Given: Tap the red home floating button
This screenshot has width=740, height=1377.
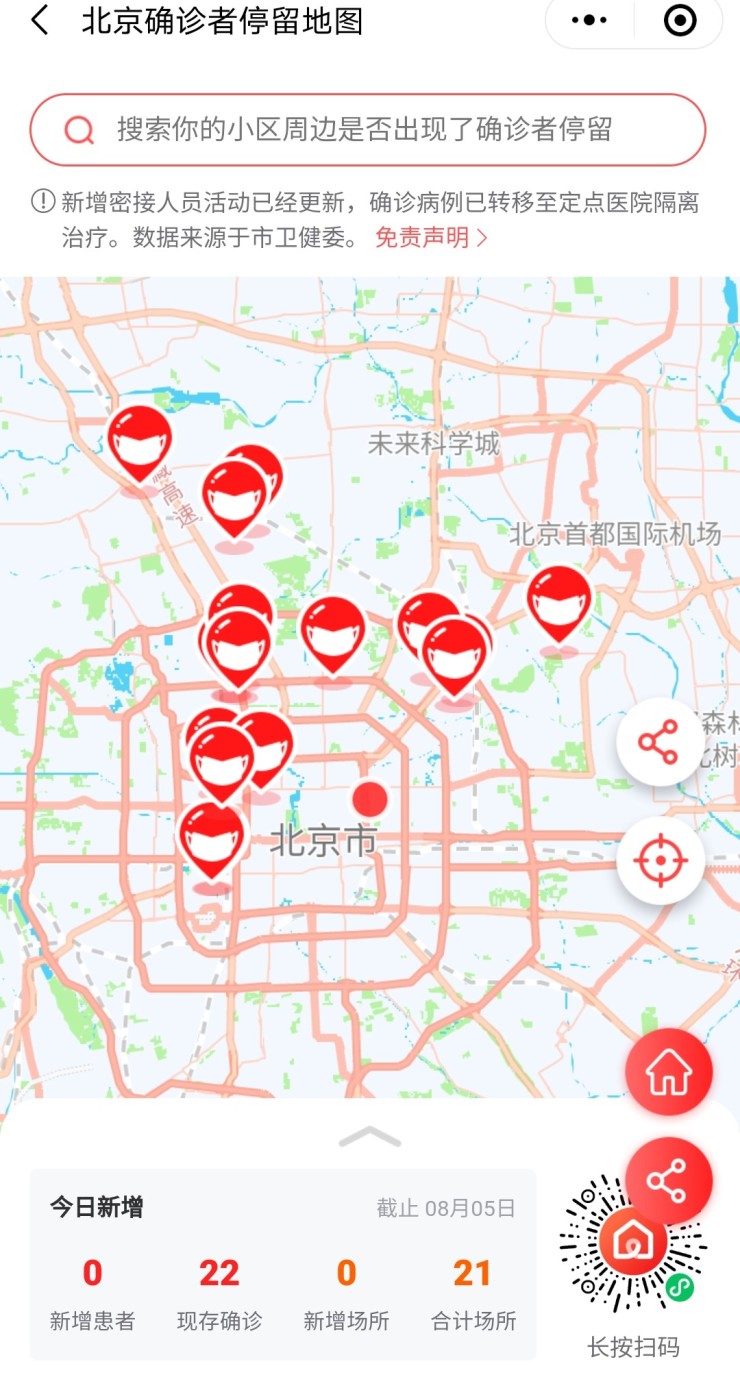Looking at the screenshot, I should (668, 1072).
